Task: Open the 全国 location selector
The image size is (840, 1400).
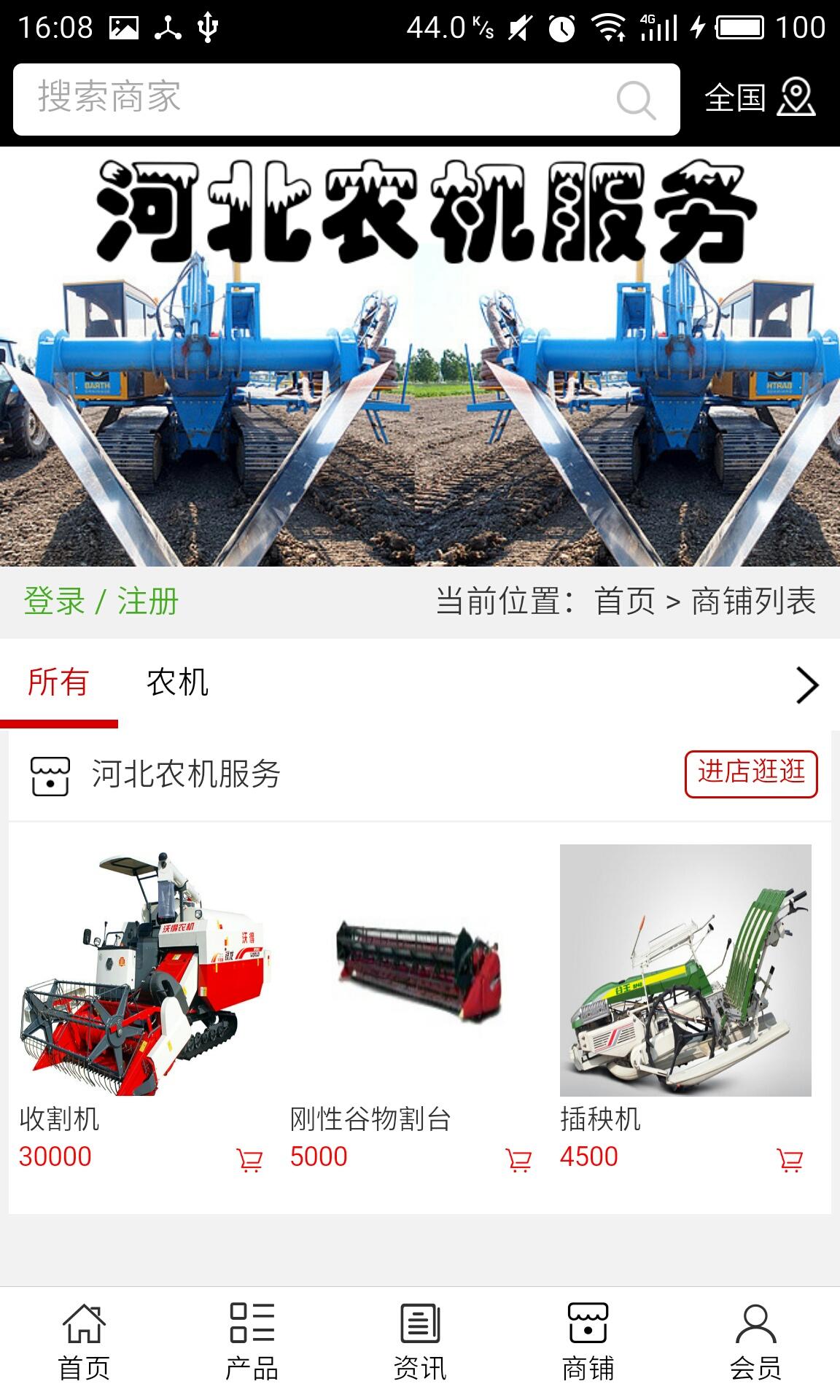Action: (x=759, y=98)
